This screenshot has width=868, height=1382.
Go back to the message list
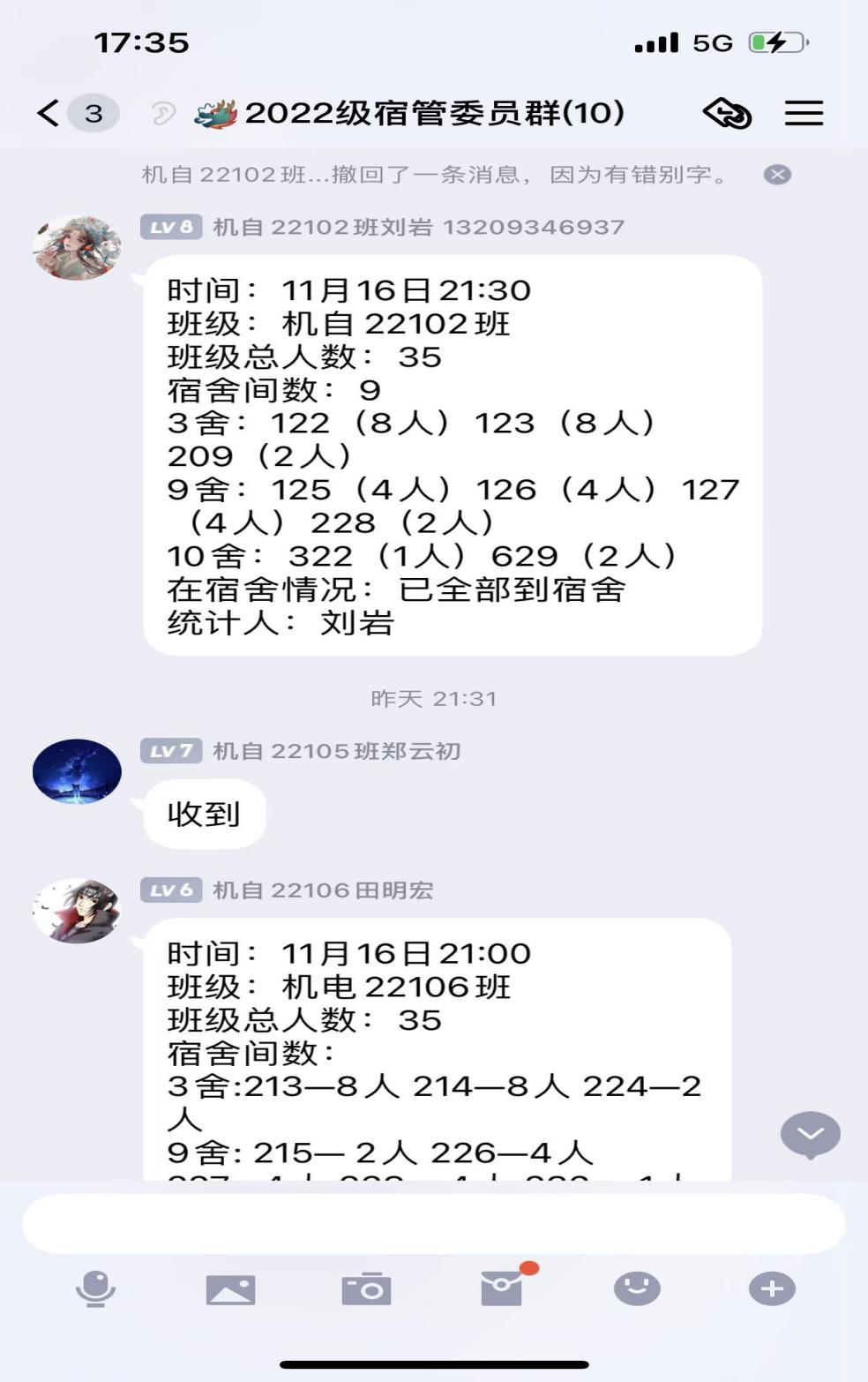pyautogui.click(x=49, y=113)
